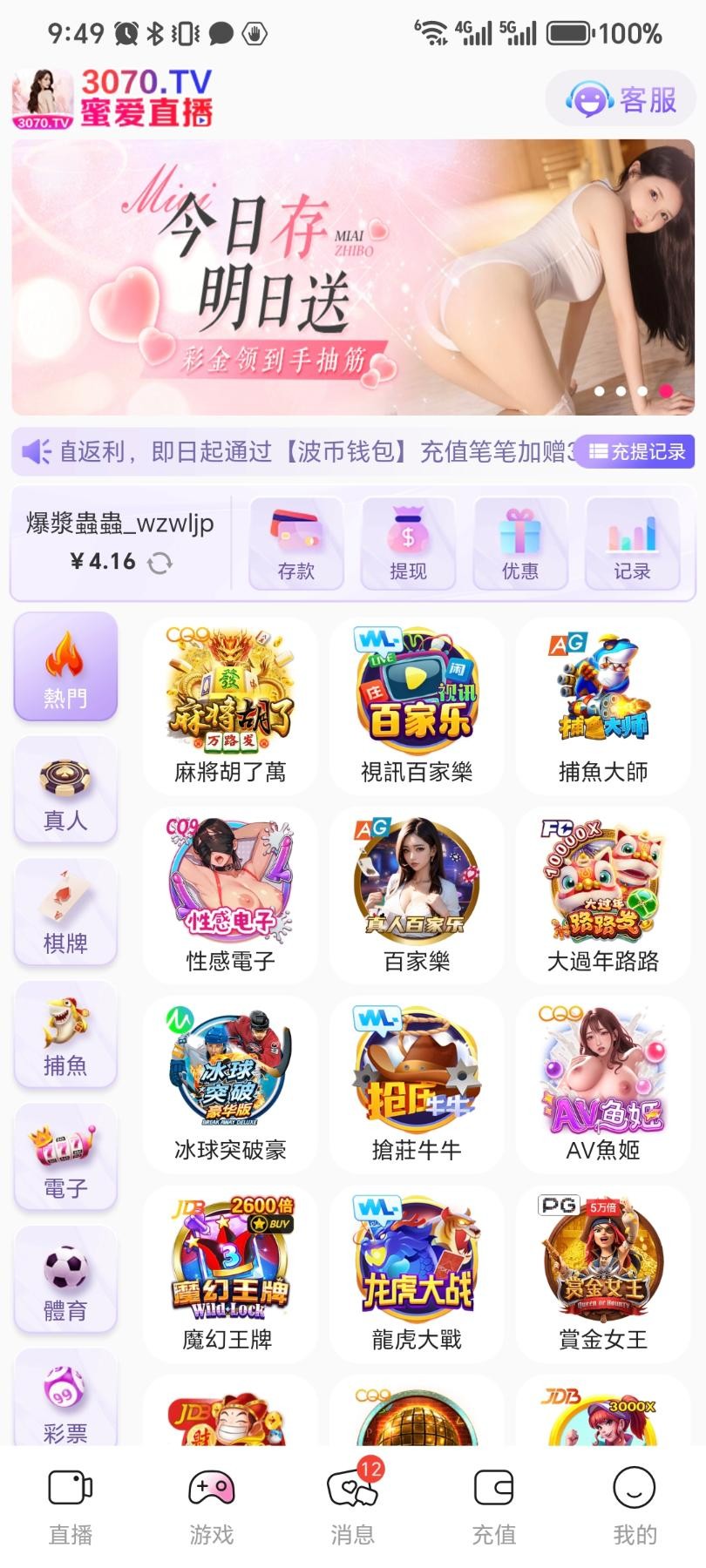Refresh the ¥4.16 balance
The image size is (706, 1568).
[x=160, y=563]
